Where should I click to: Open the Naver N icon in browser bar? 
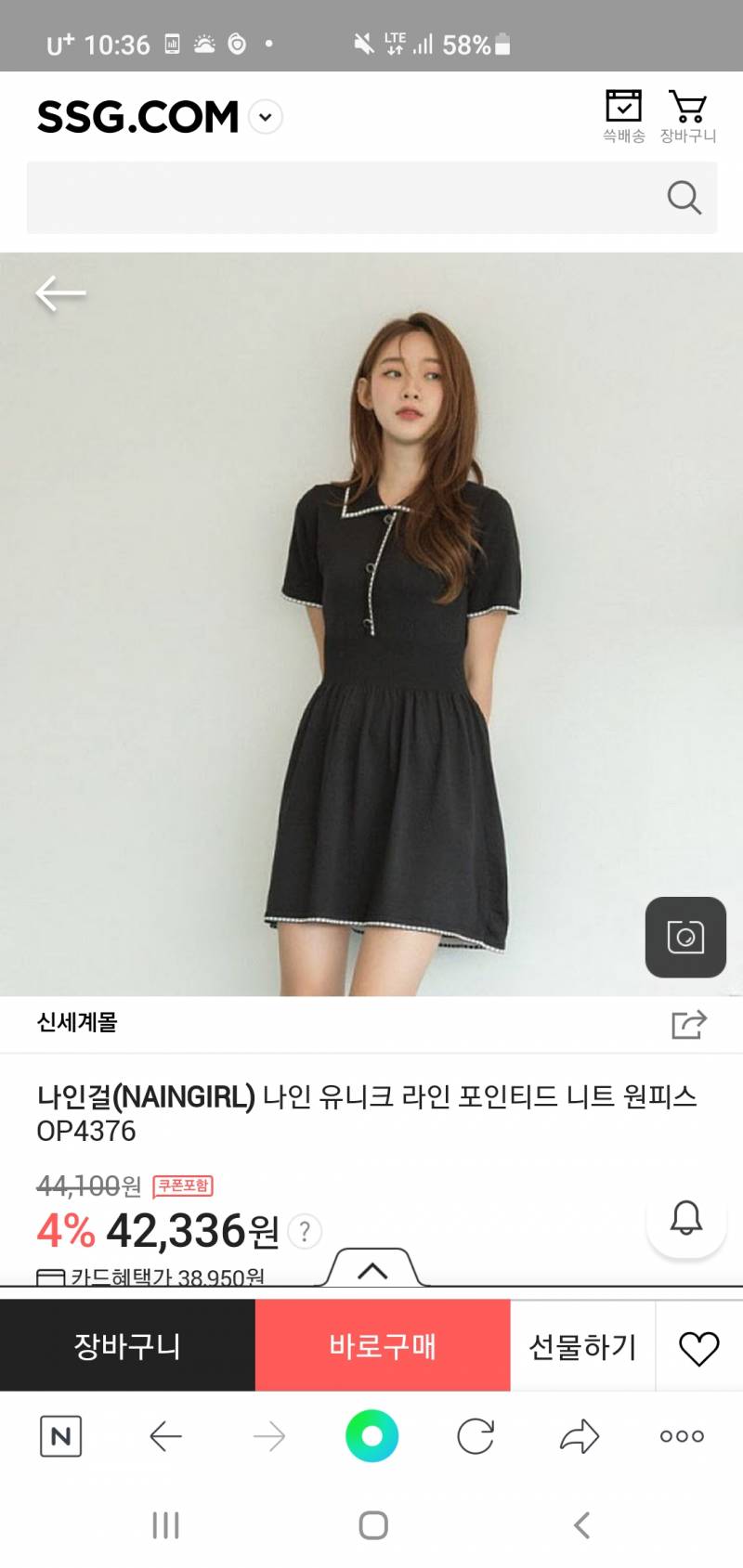[x=61, y=1436]
